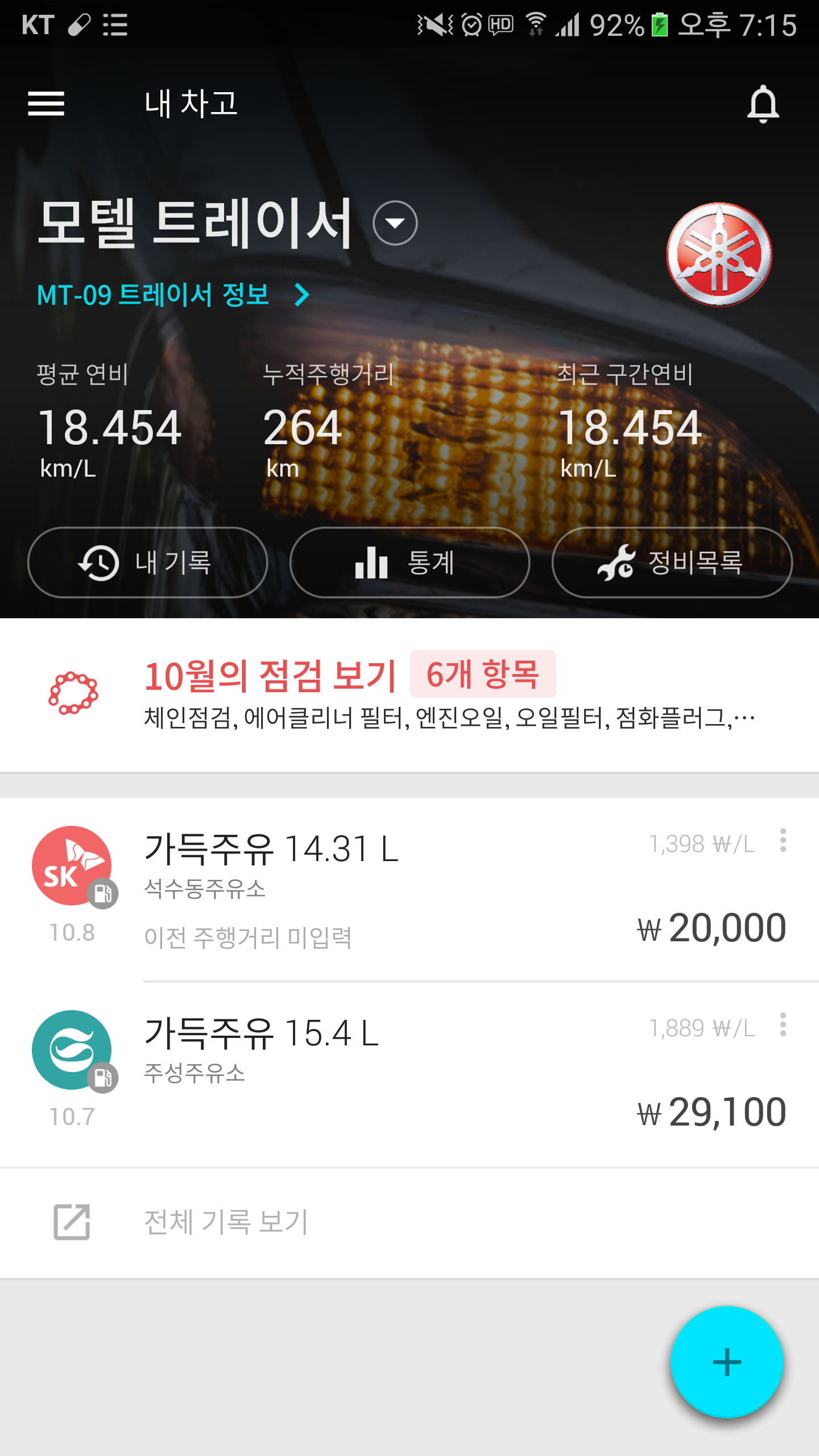Add a new record with plus button
The image size is (819, 1456).
pos(727,1362)
